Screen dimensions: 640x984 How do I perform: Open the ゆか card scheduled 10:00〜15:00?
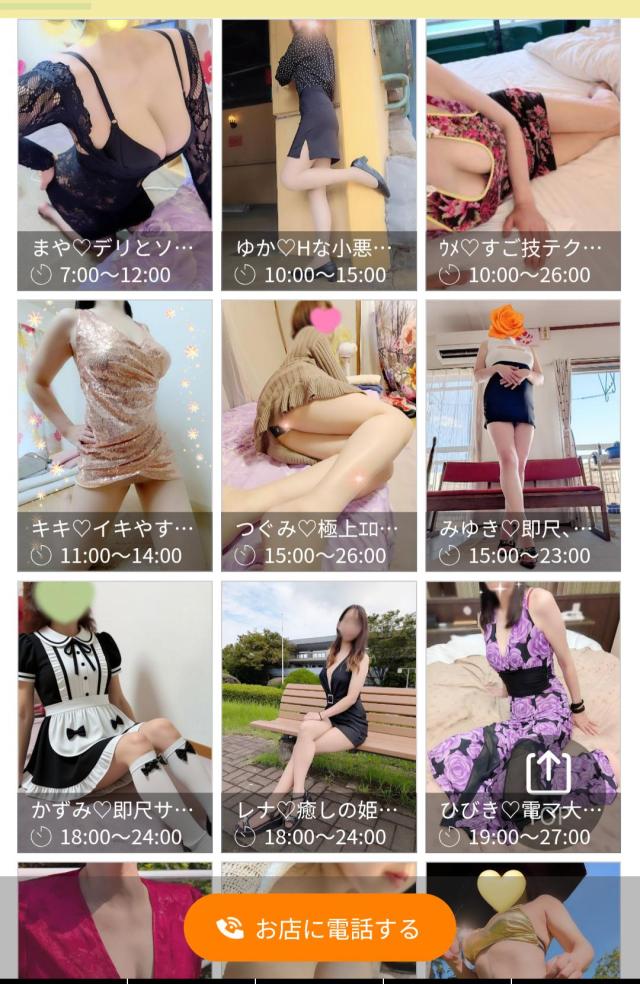(319, 155)
